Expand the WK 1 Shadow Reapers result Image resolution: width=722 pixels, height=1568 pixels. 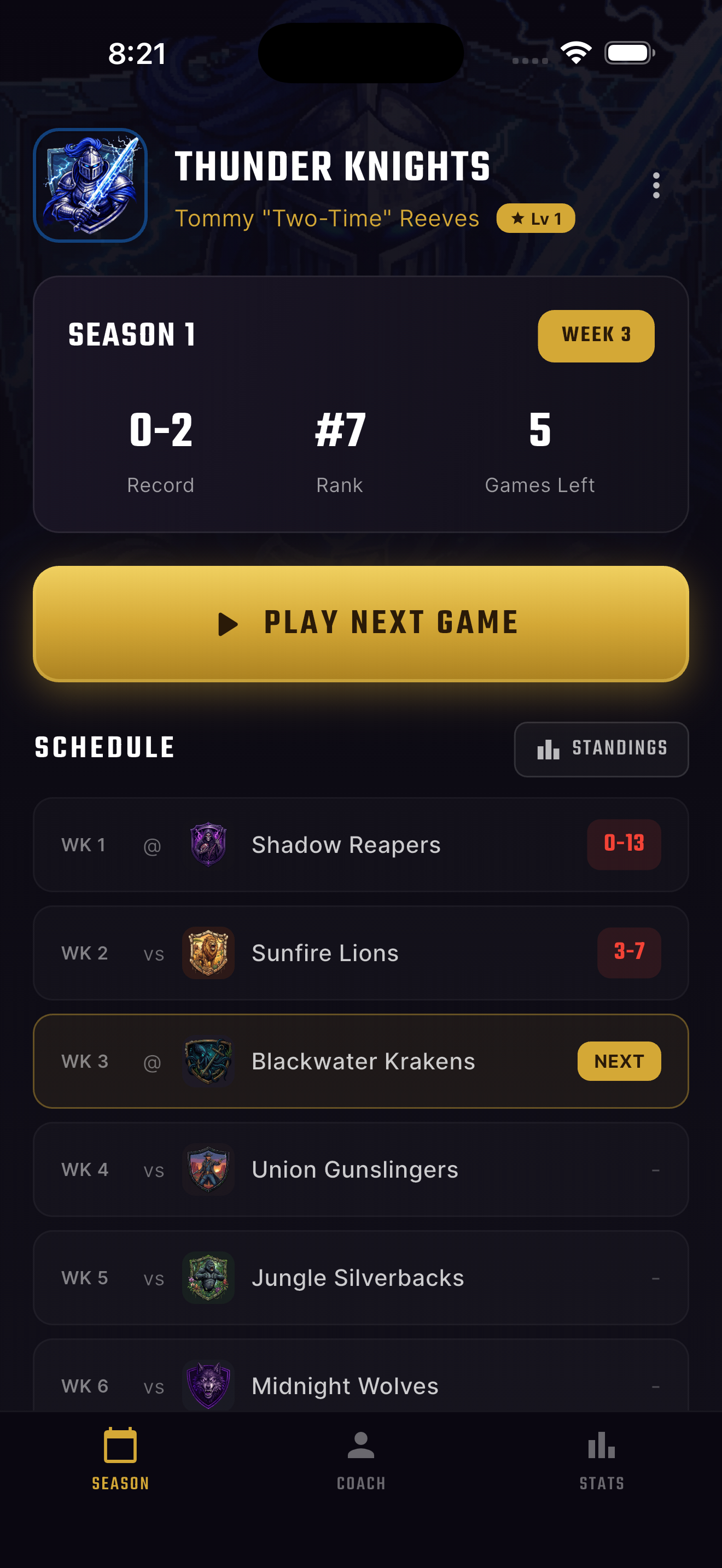click(x=361, y=844)
